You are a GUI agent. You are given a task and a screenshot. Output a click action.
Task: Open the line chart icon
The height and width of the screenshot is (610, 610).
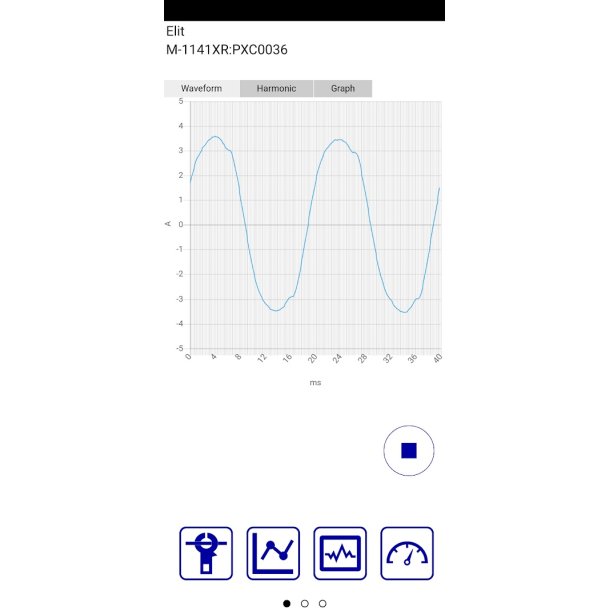(273, 552)
